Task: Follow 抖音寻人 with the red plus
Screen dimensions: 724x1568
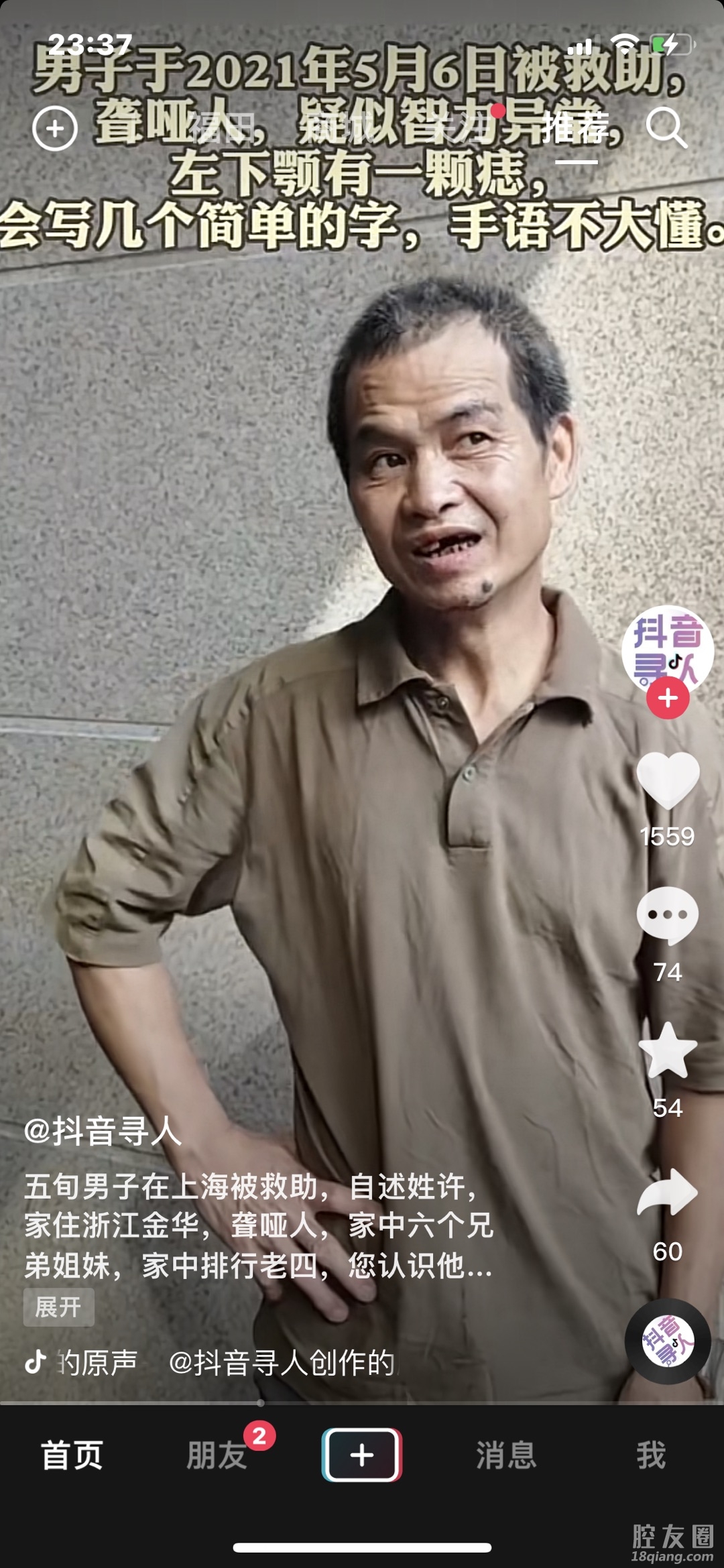Action: (668, 699)
